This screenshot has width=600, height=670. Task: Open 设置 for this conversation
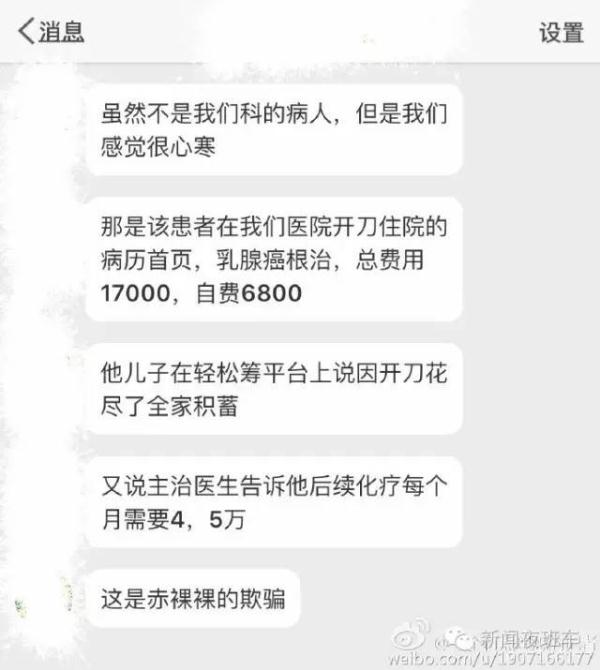561,31
